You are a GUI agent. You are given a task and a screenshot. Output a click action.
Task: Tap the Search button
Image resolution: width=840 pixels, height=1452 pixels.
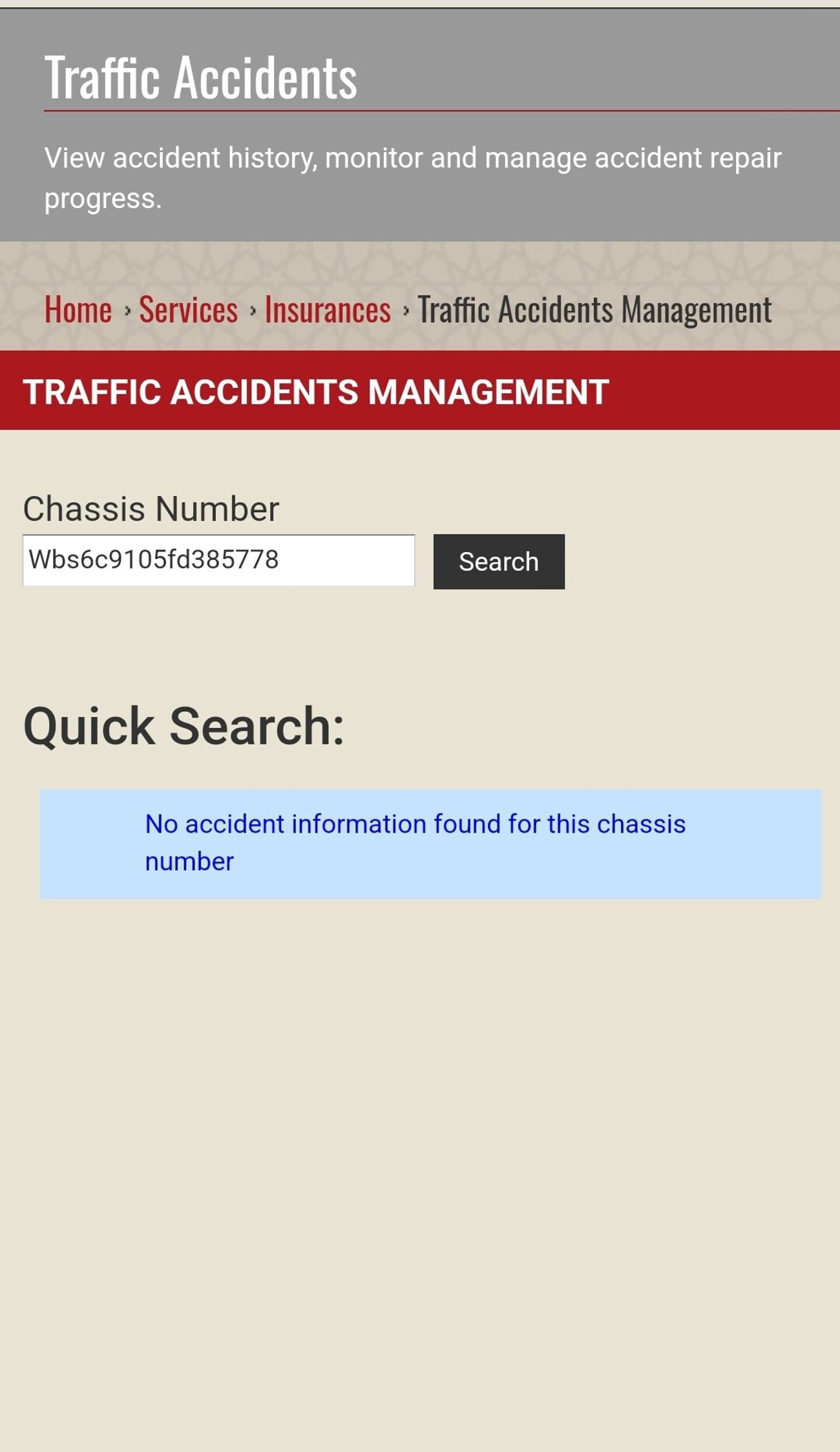(498, 561)
